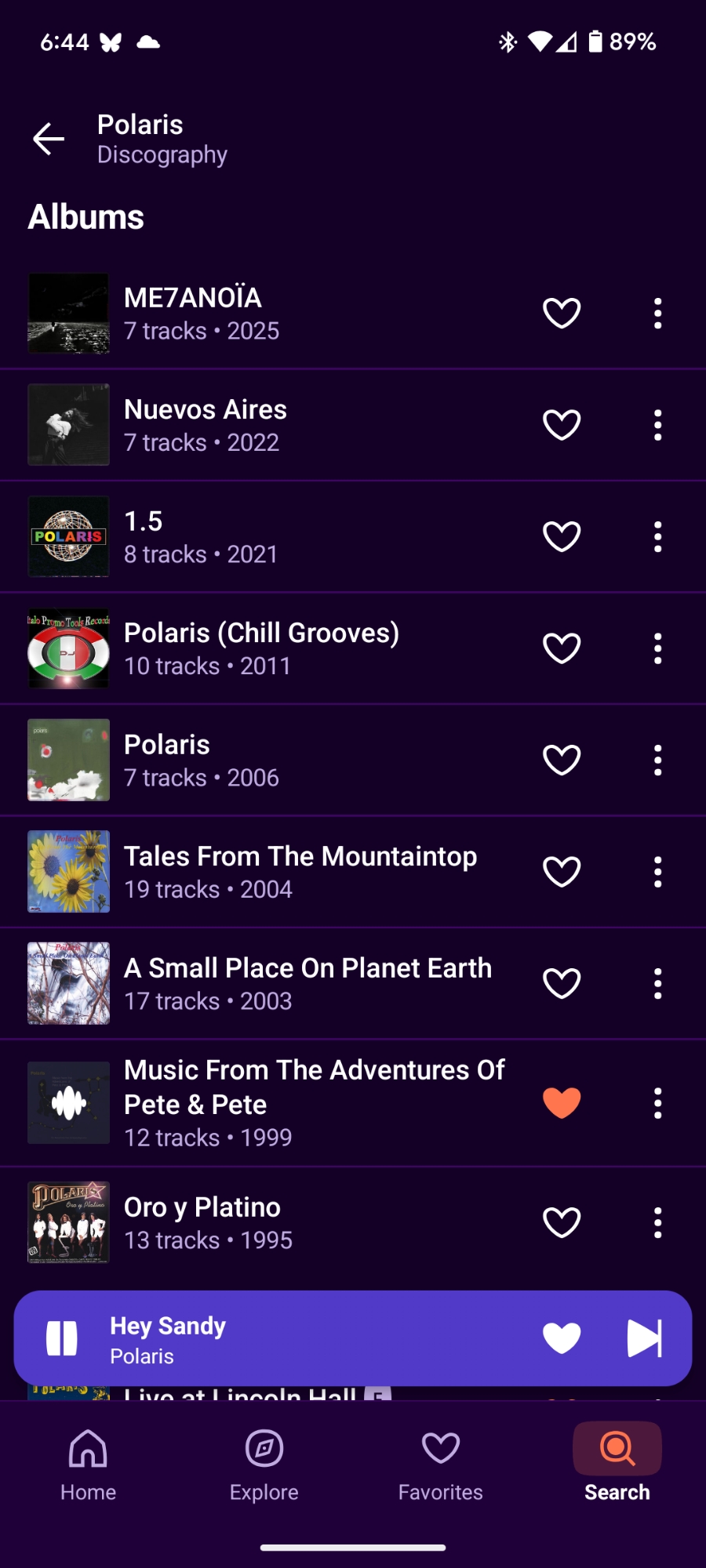Unfavorite Hey Sandy in the mini player
Image resolution: width=706 pixels, height=1568 pixels.
(x=562, y=1338)
